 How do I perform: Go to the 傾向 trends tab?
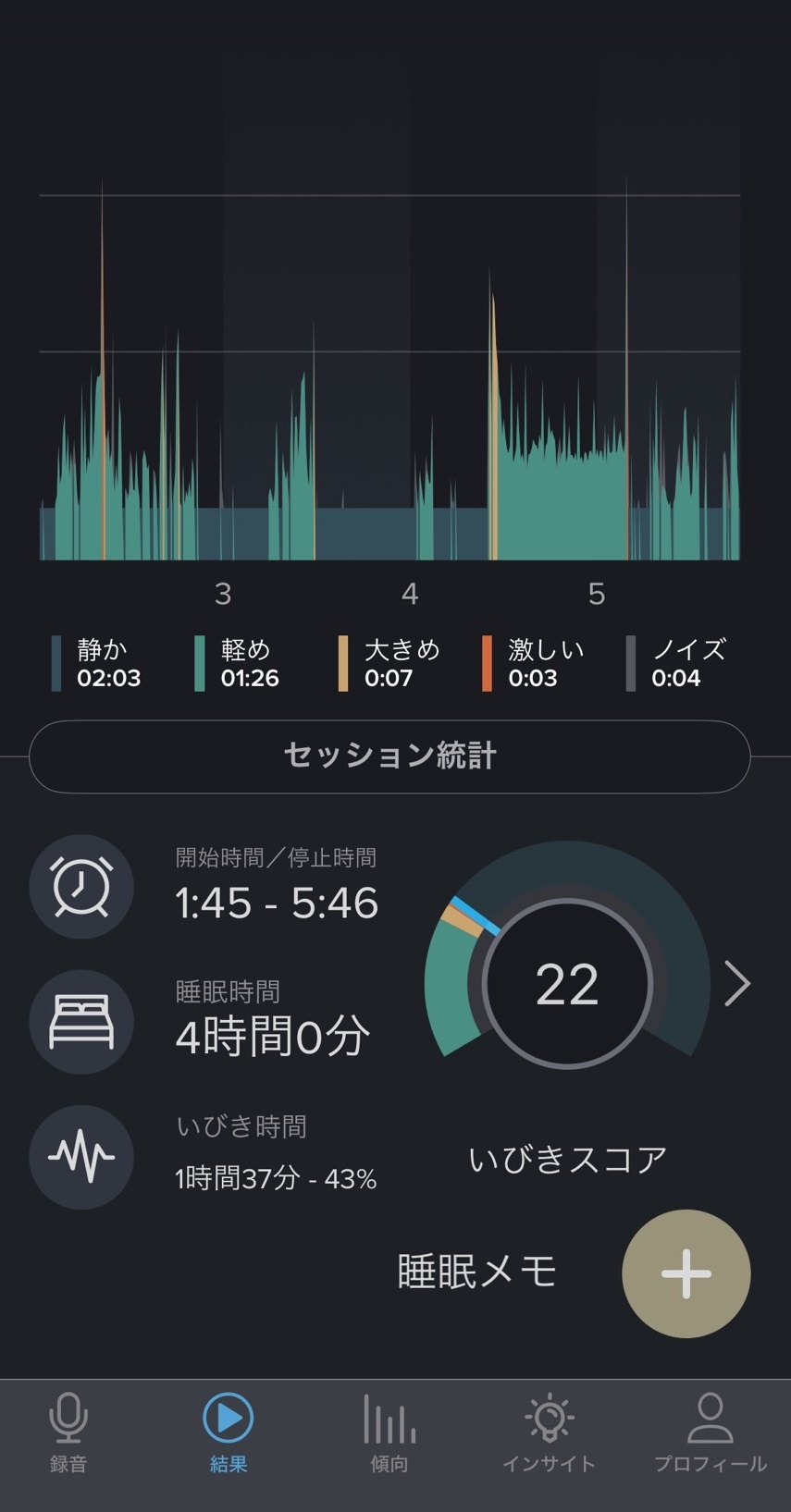click(389, 1432)
